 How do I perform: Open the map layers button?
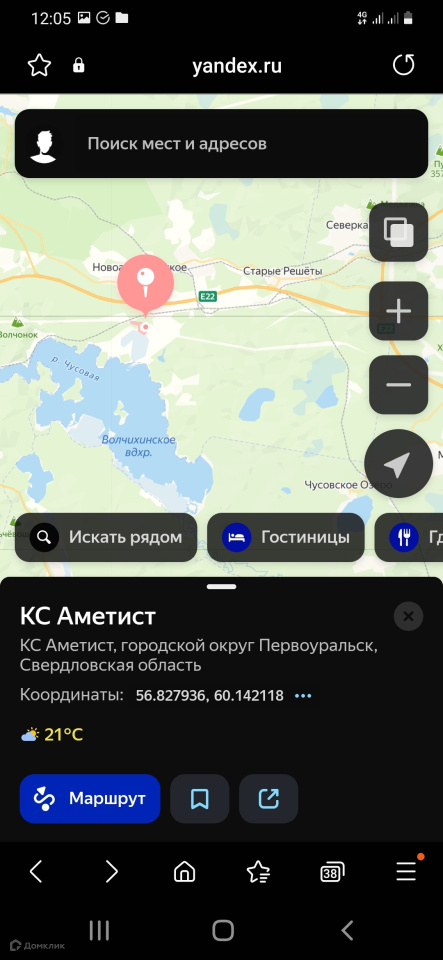[398, 232]
